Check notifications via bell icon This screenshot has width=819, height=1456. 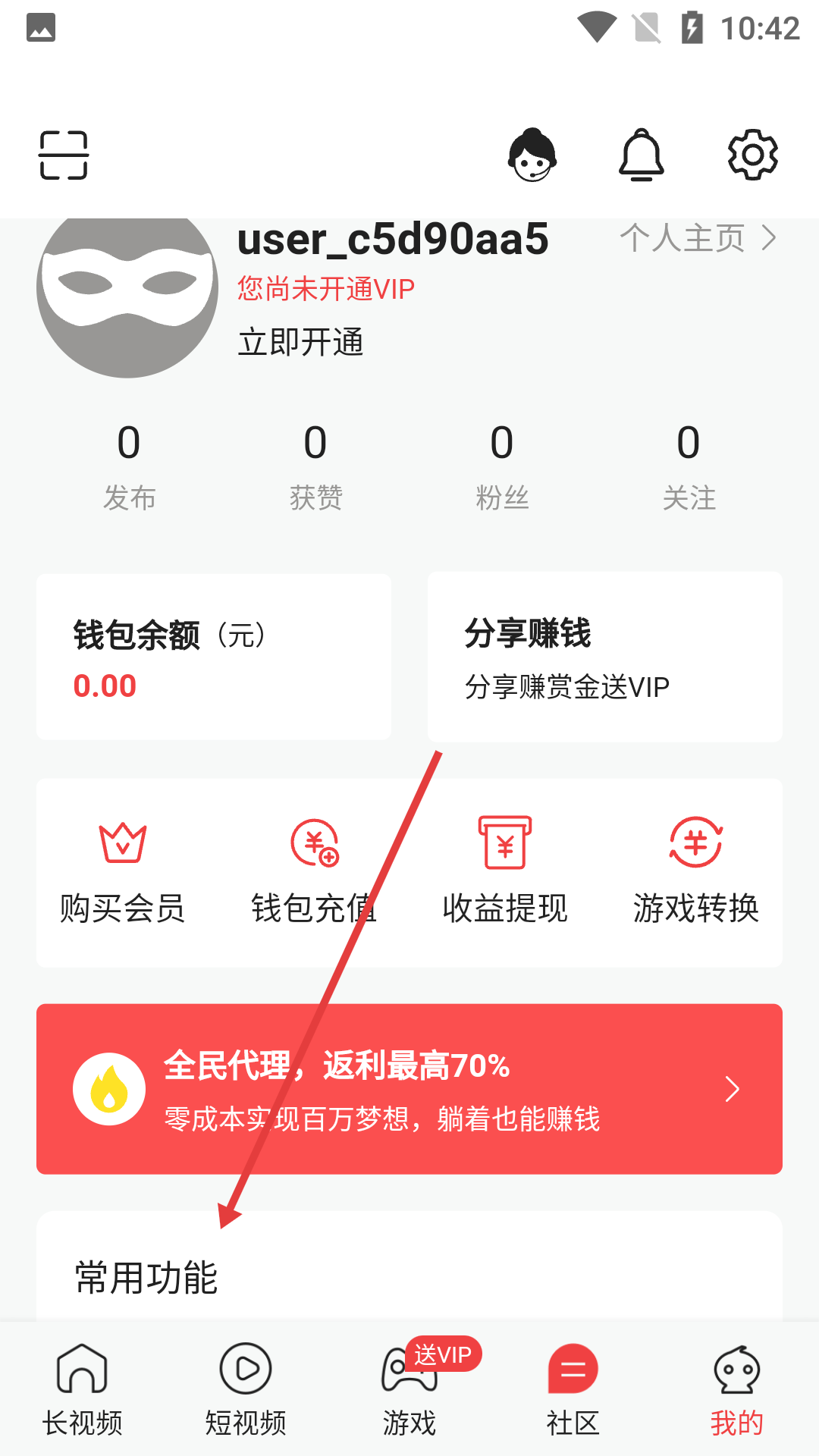pos(642,154)
